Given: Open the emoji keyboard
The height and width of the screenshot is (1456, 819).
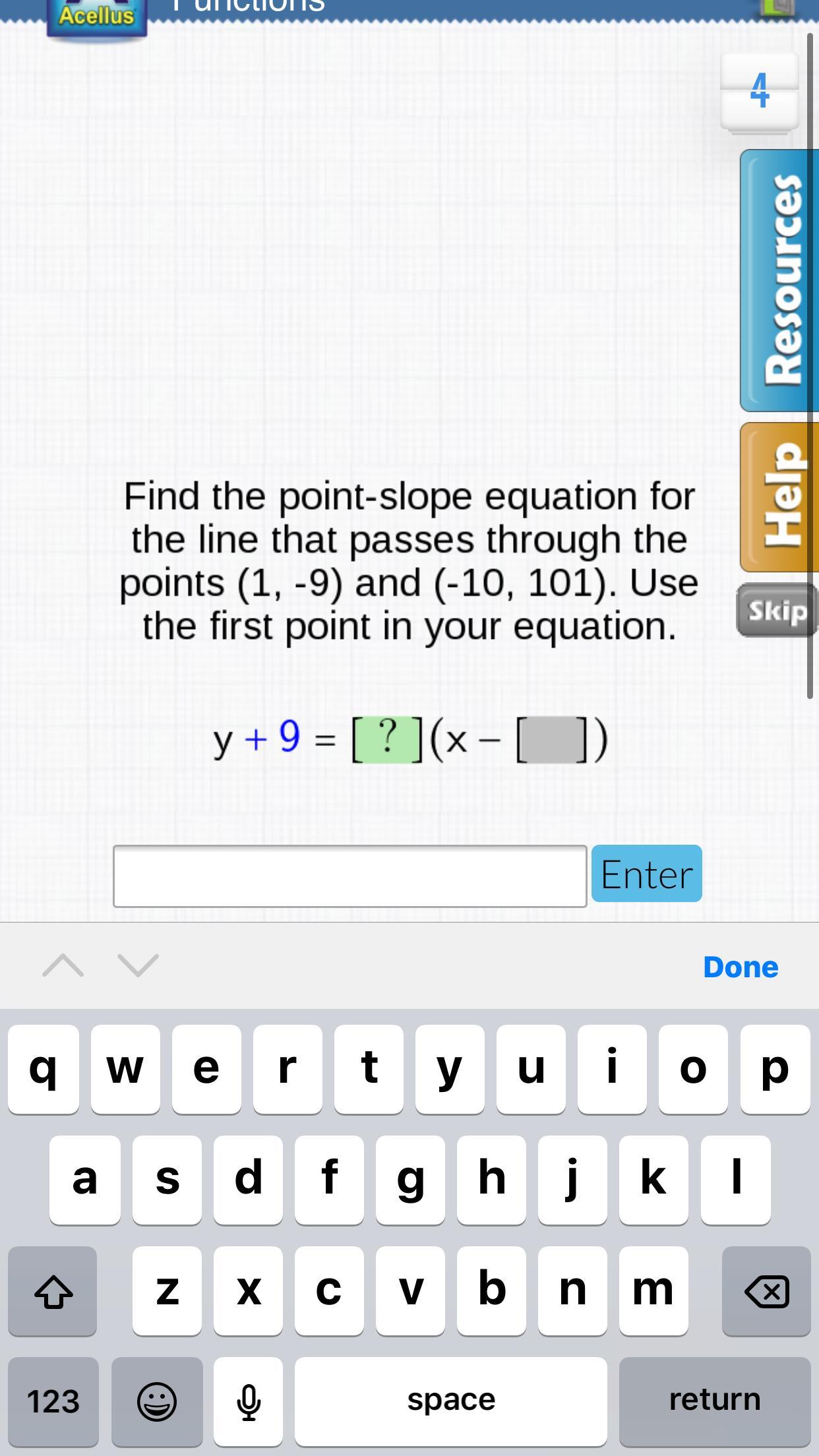Looking at the screenshot, I should coord(156,1401).
